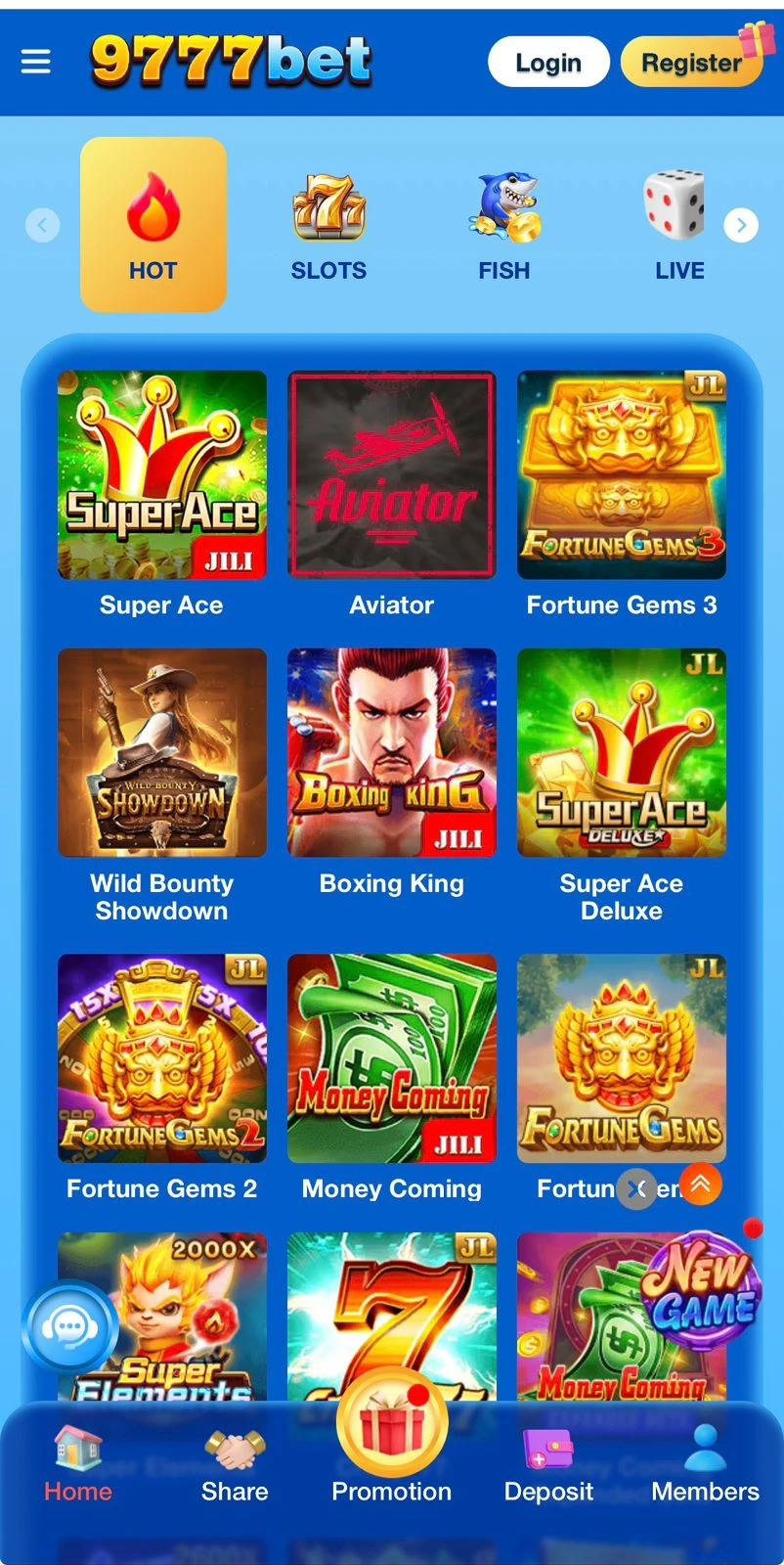The width and height of the screenshot is (784, 1565).
Task: Play Wild Bounty Showdown
Action: point(162,753)
